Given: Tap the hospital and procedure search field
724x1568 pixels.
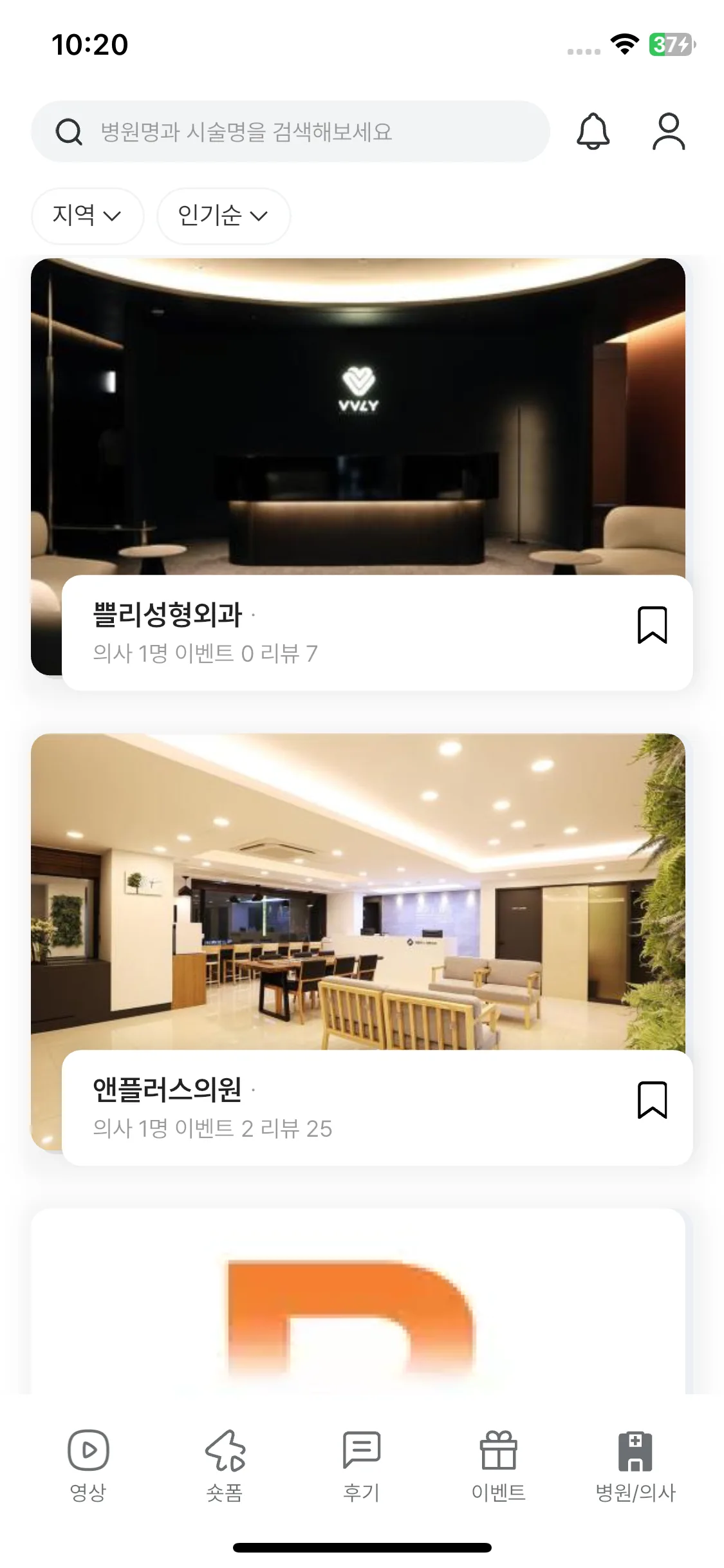Looking at the screenshot, I should (290, 131).
